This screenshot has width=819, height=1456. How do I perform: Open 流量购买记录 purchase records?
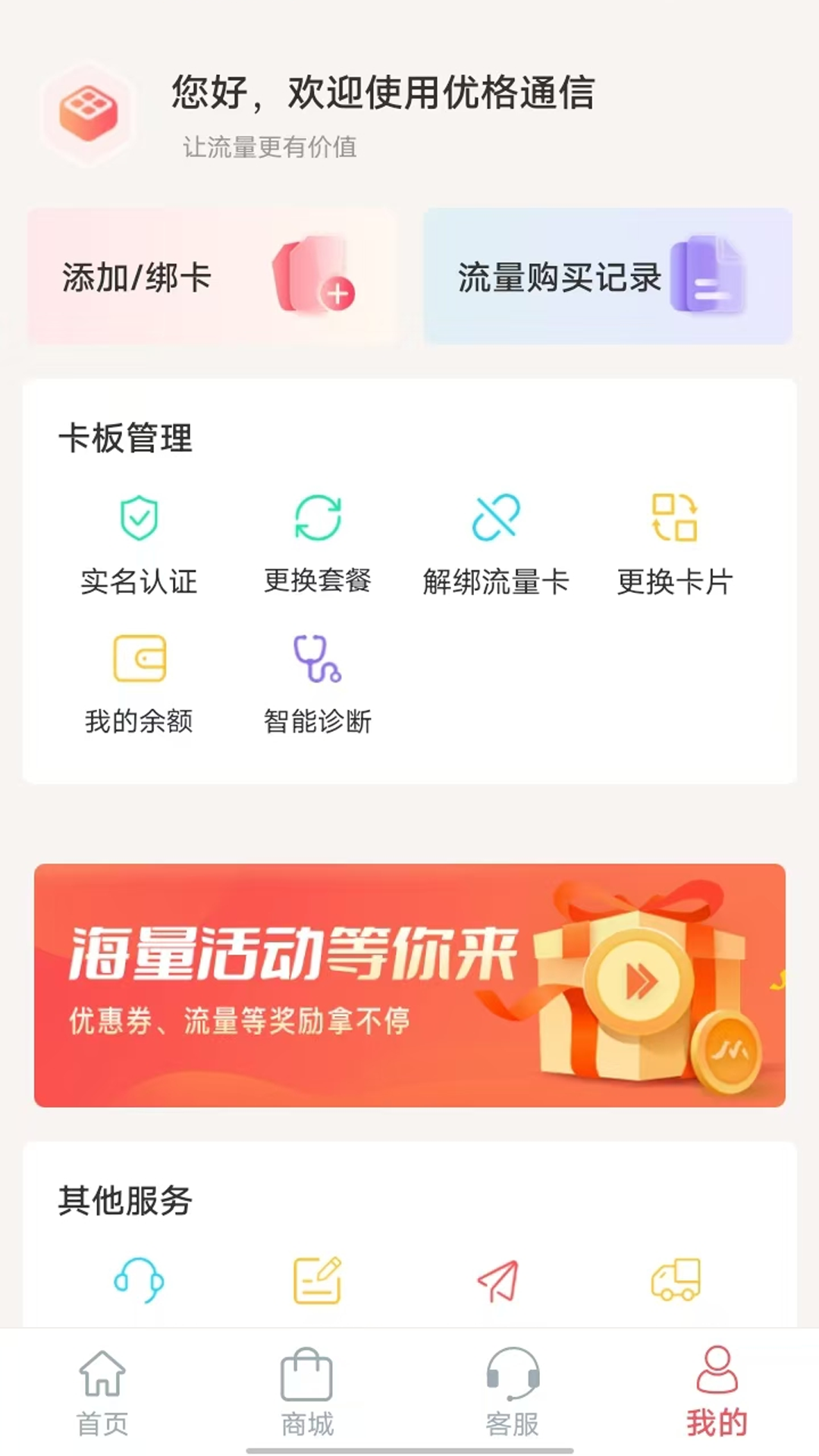607,277
